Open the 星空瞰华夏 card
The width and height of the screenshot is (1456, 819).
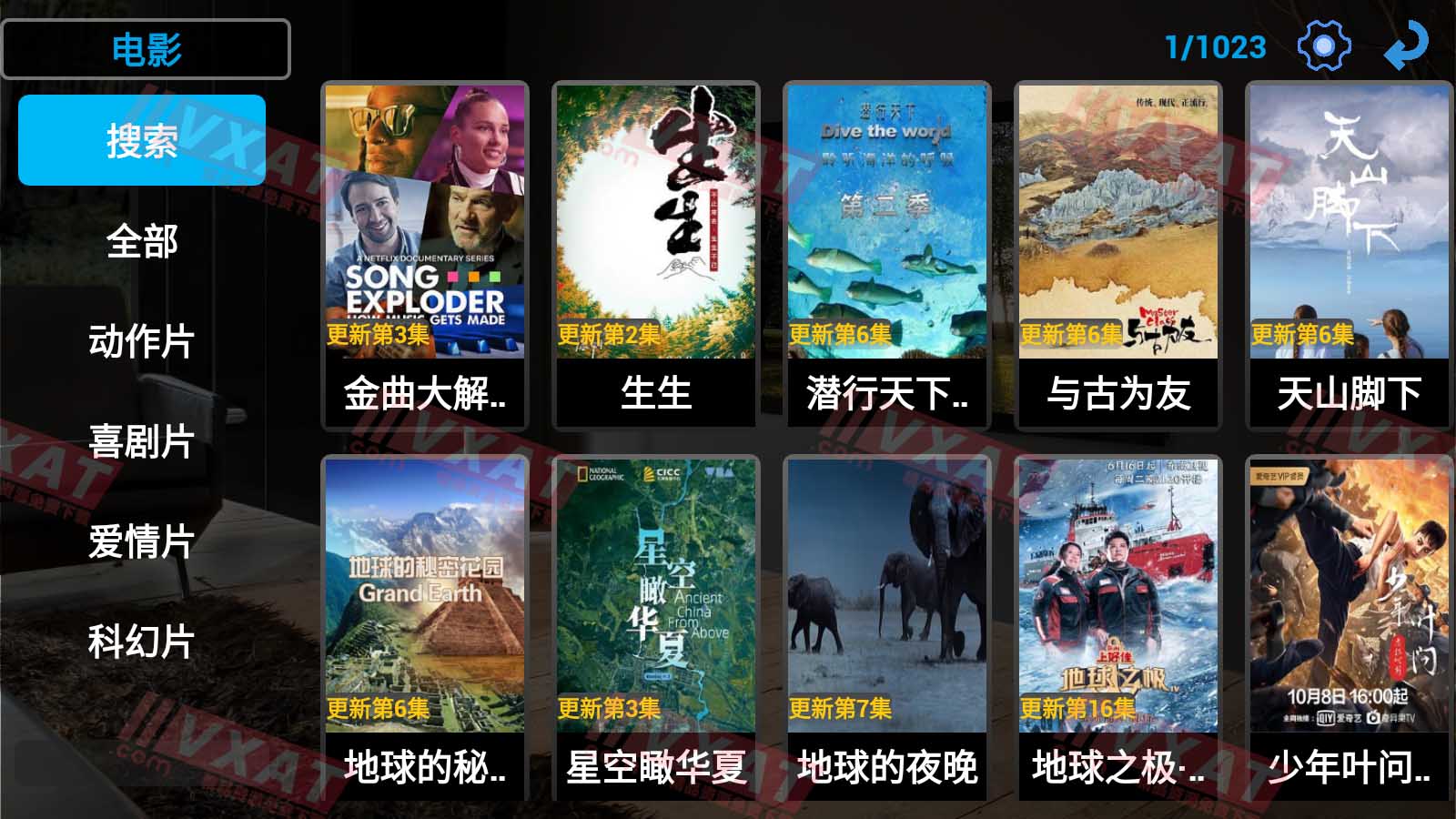(656, 628)
